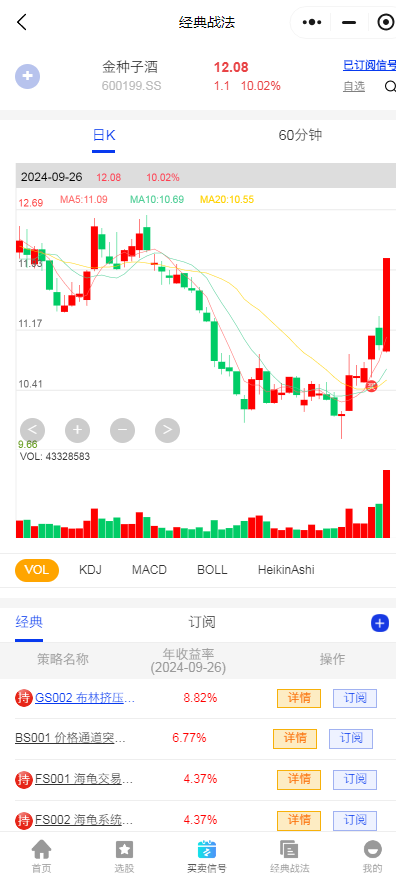View 详情 for BS001 价格通道突破
Image resolution: width=396 pixels, height=879 pixels.
pyautogui.click(x=294, y=739)
